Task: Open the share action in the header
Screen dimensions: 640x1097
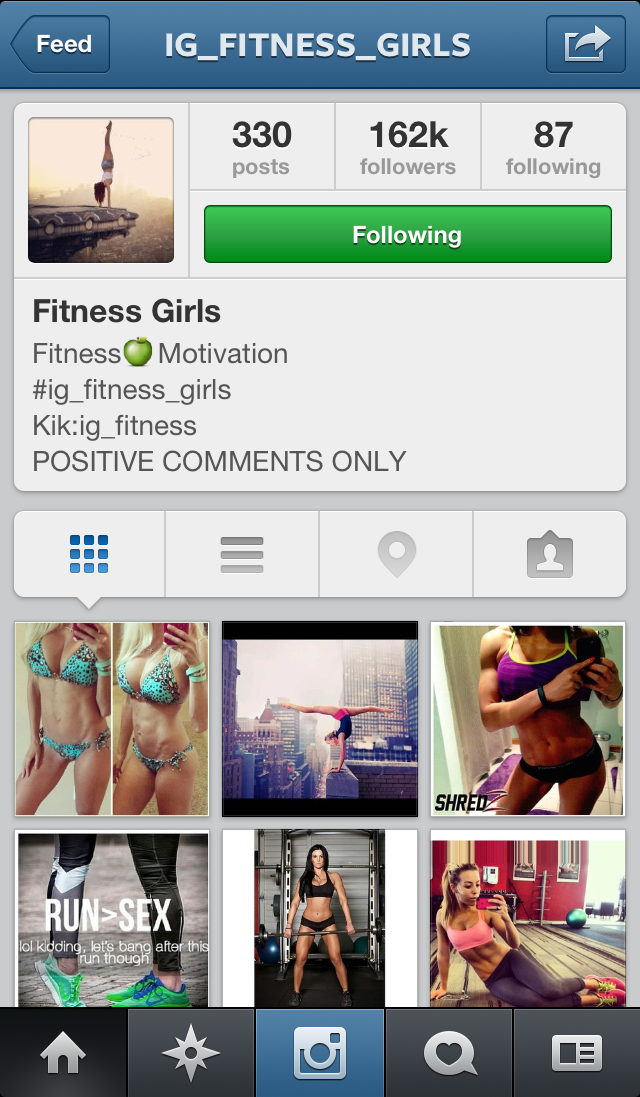Action: [586, 45]
